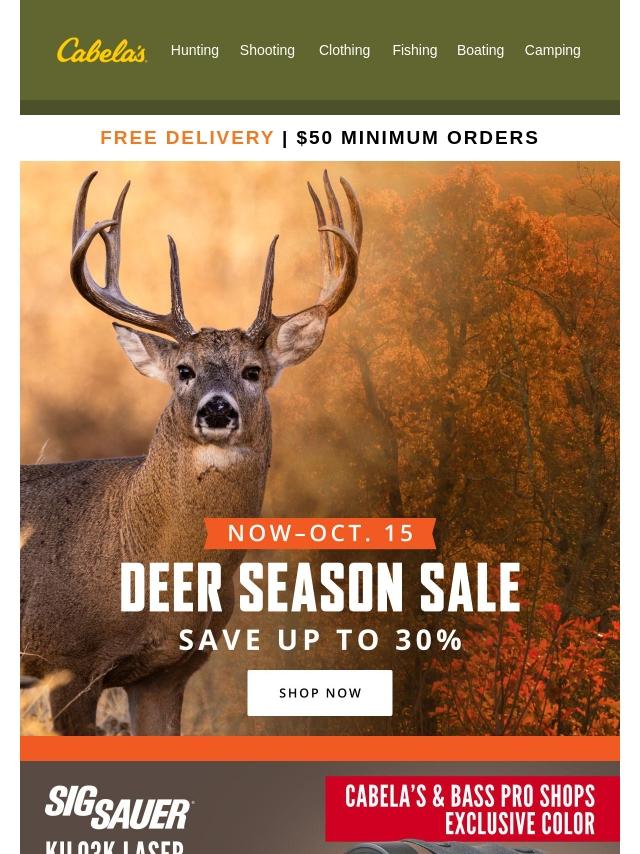Go to the Shooting section
The width and height of the screenshot is (640, 854).
click(267, 50)
